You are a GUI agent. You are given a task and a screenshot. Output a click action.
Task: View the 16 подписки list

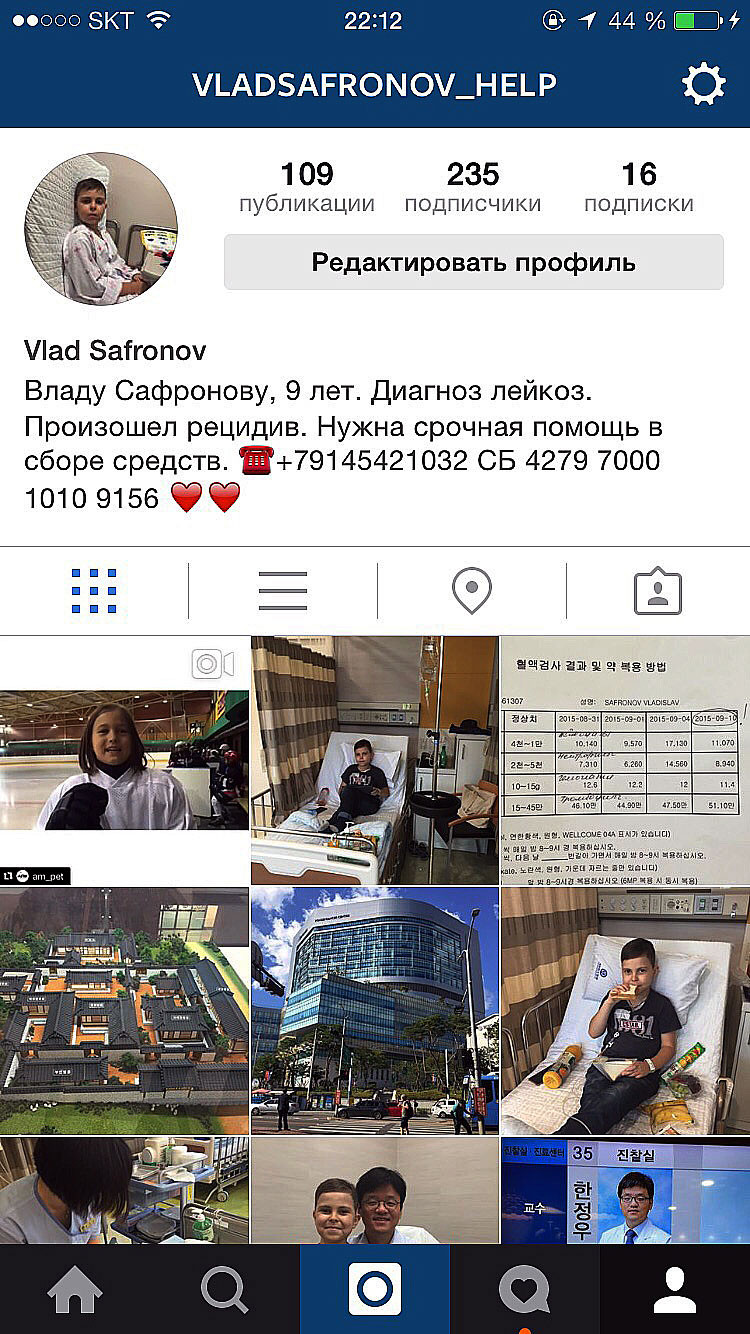pos(638,188)
